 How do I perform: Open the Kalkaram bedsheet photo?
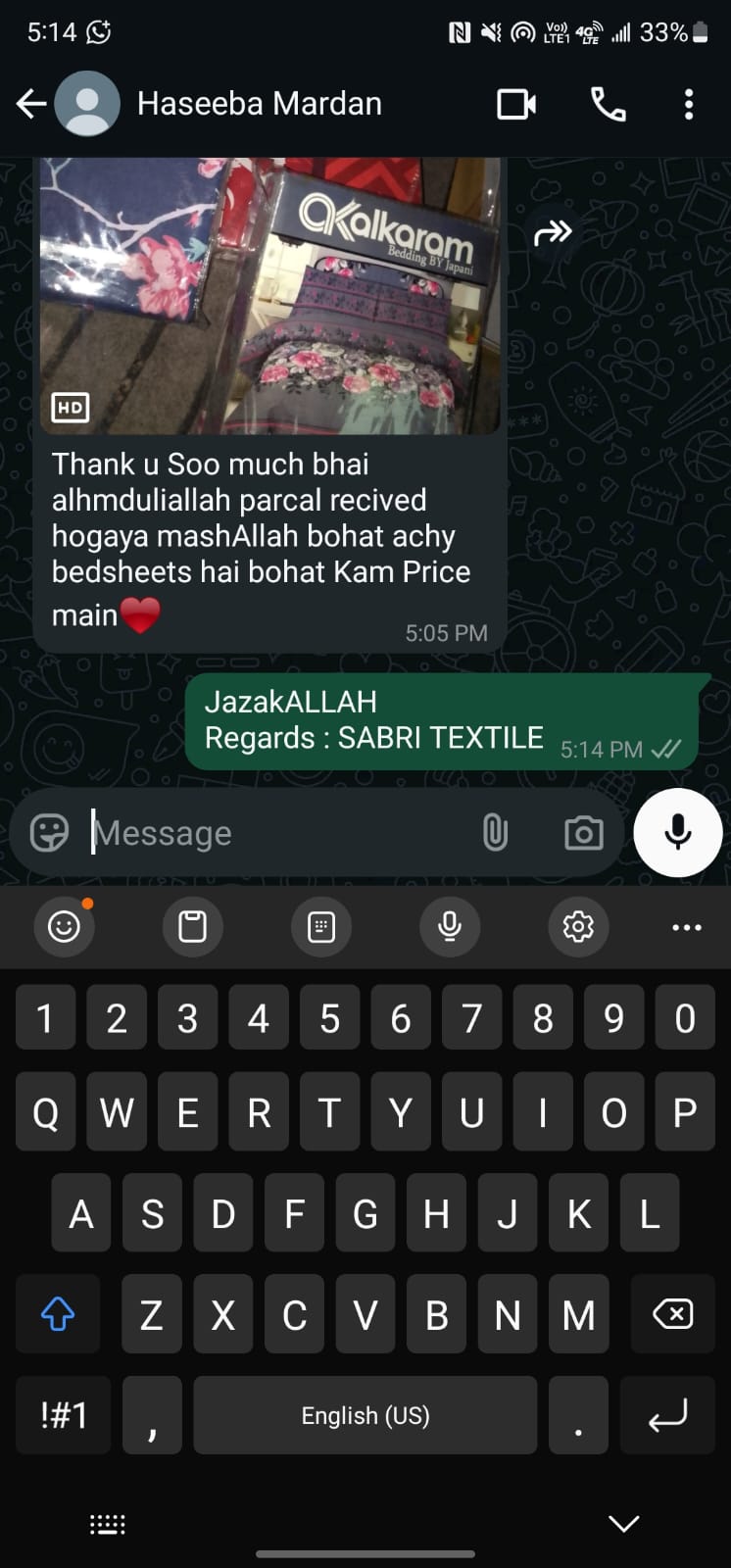[x=269, y=294]
